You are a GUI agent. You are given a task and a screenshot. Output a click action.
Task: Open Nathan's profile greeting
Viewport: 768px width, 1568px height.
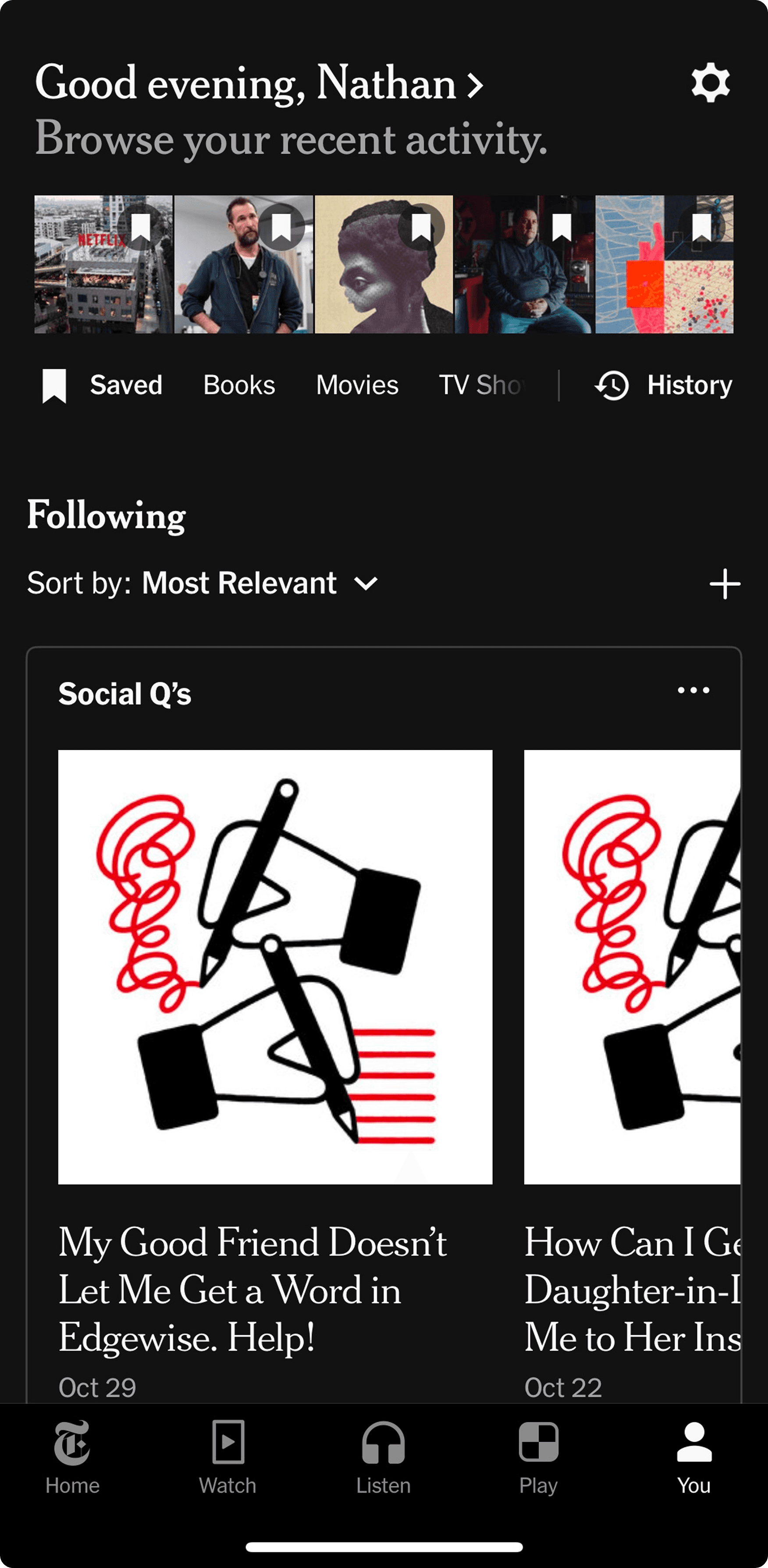(259, 83)
